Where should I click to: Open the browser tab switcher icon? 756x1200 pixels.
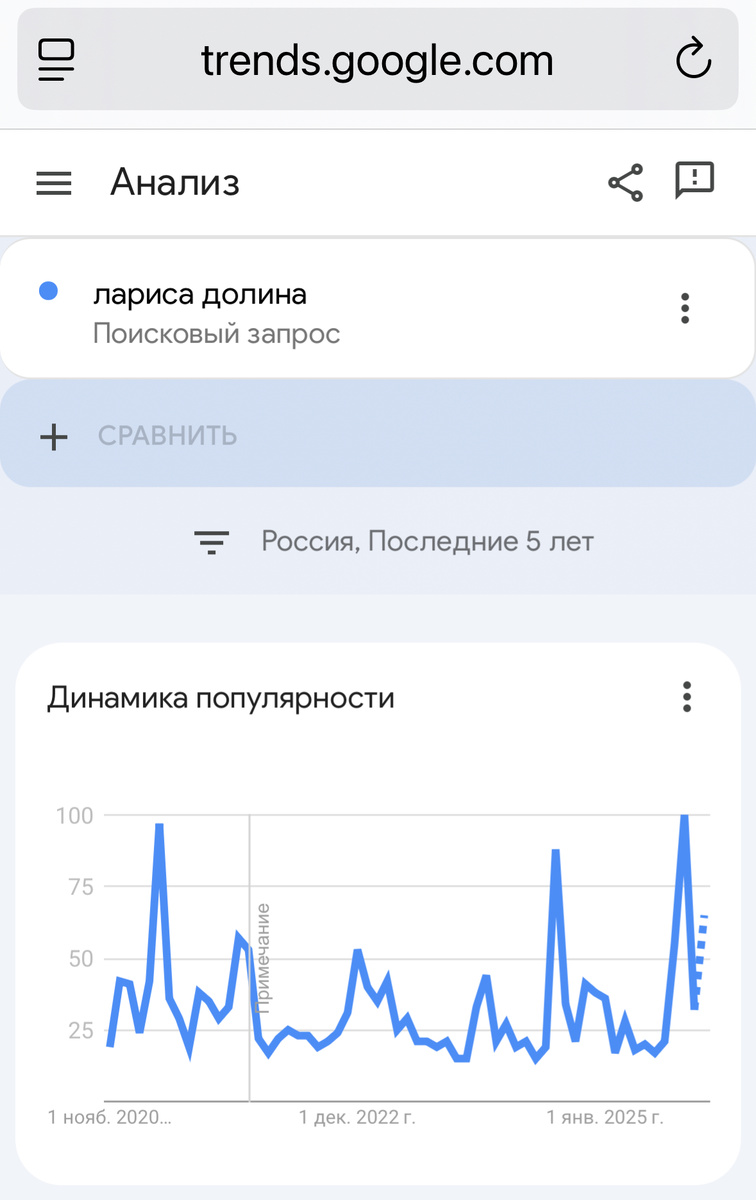56,60
